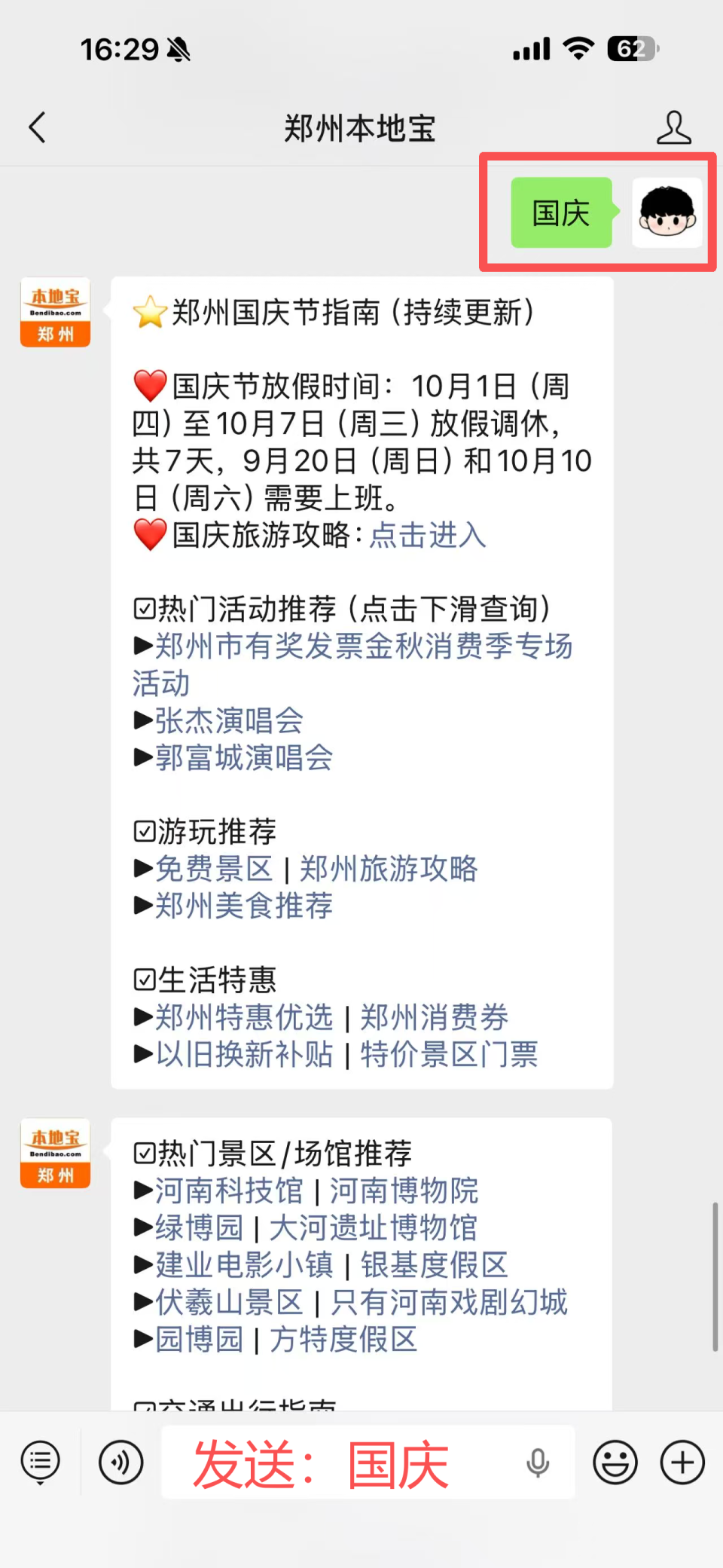Open the emoji picker
This screenshot has height=1568, width=723.
point(615,1463)
